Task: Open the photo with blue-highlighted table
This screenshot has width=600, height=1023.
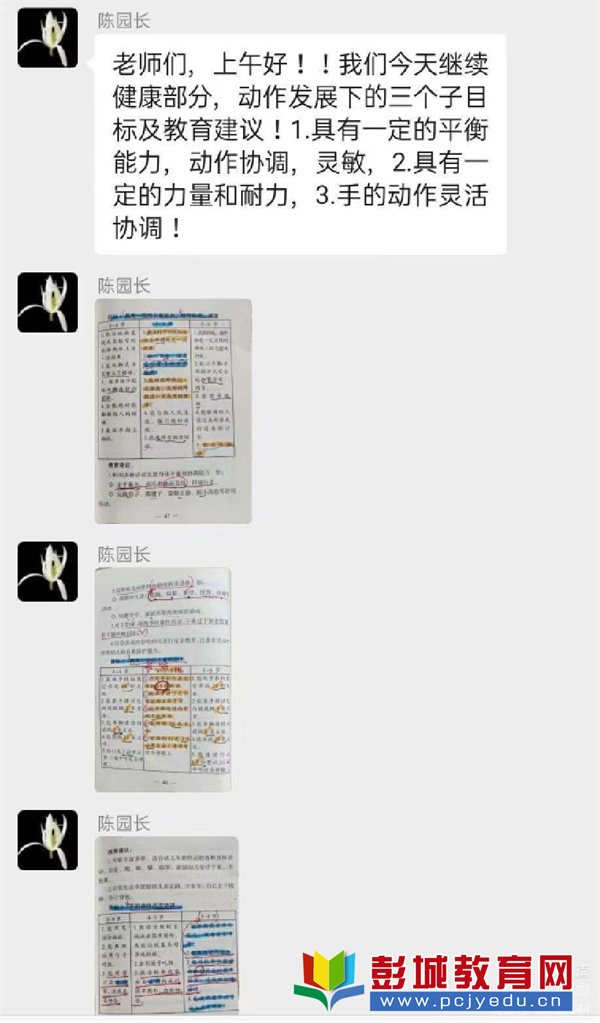Action: click(x=167, y=925)
